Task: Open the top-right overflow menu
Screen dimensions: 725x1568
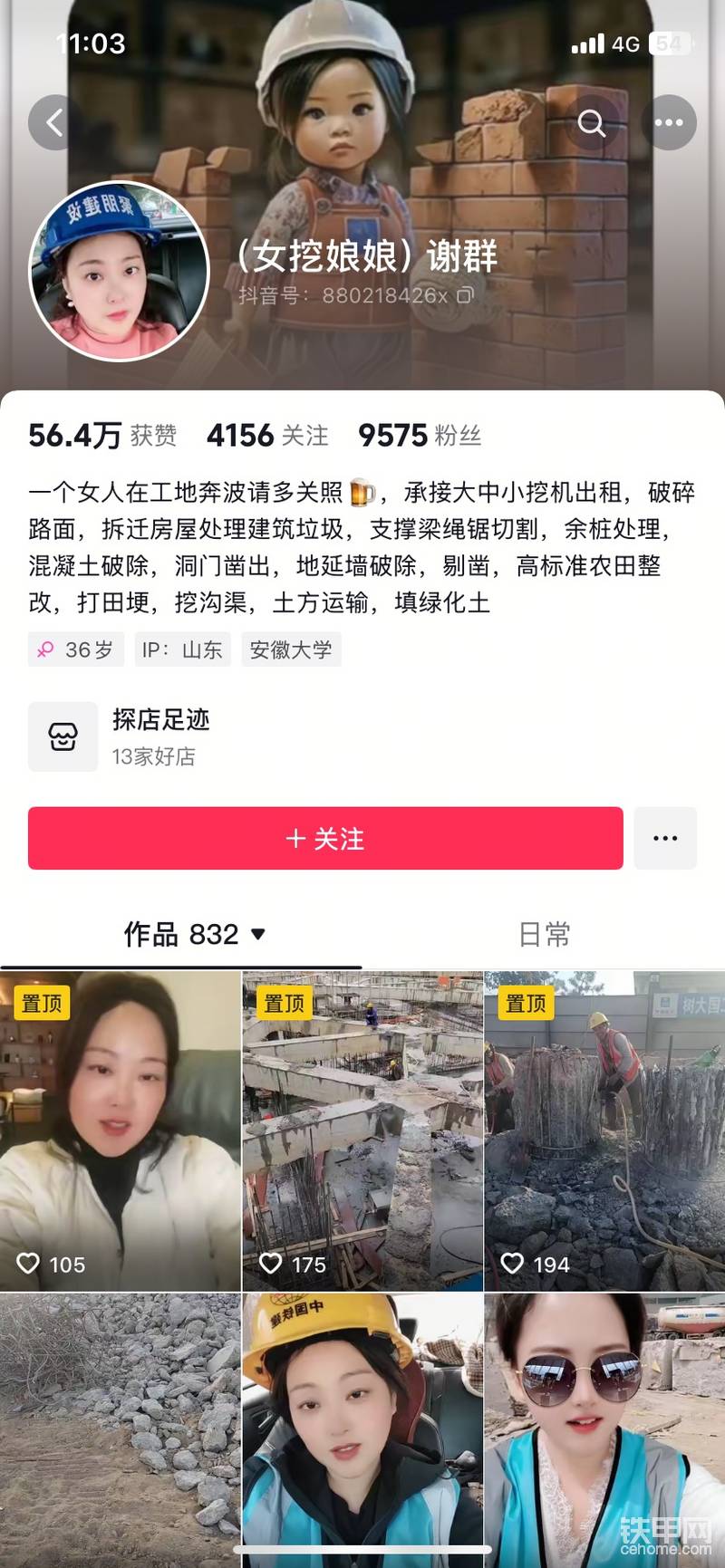Action: click(x=669, y=122)
